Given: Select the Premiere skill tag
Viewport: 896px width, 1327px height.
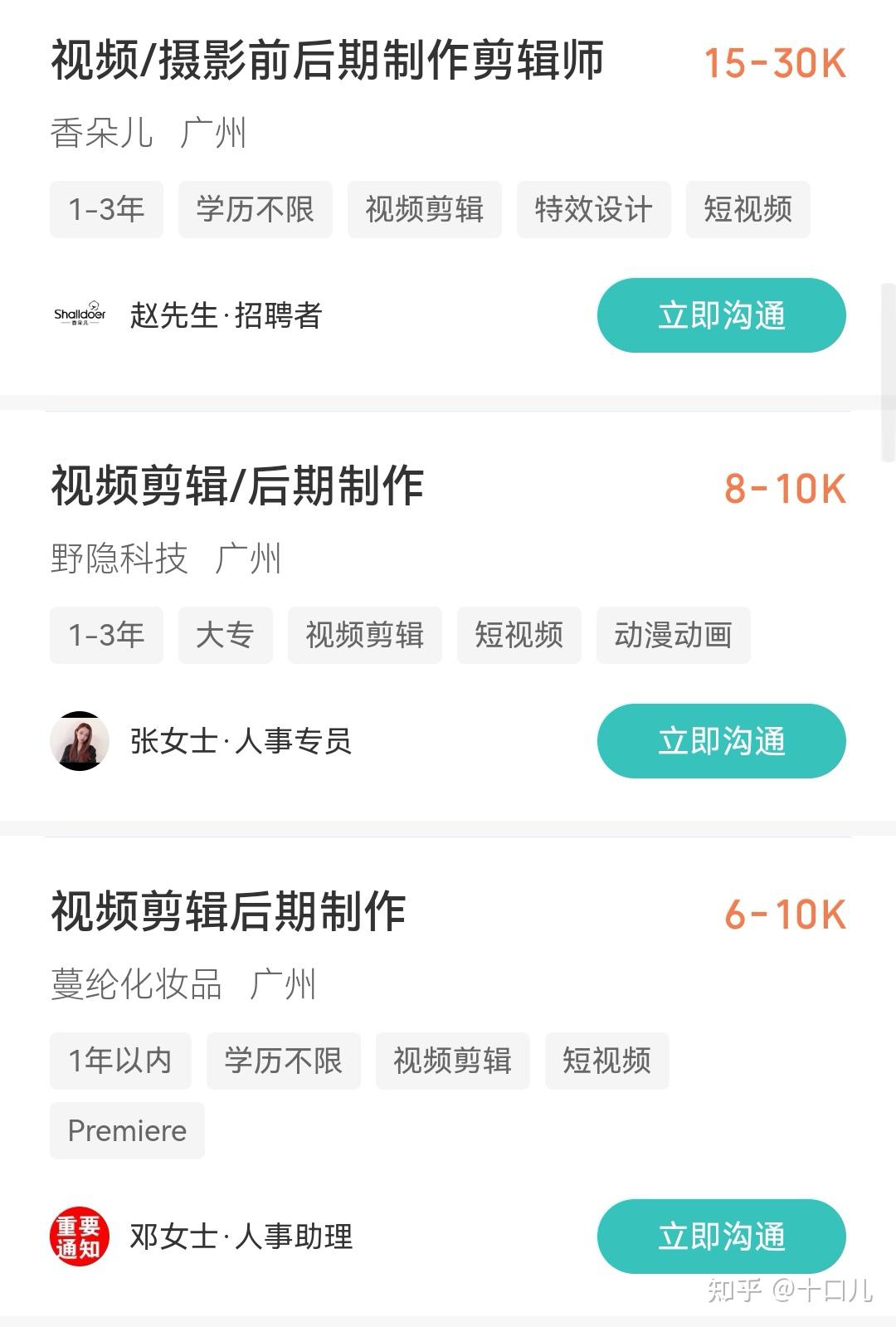Looking at the screenshot, I should 127,1130.
